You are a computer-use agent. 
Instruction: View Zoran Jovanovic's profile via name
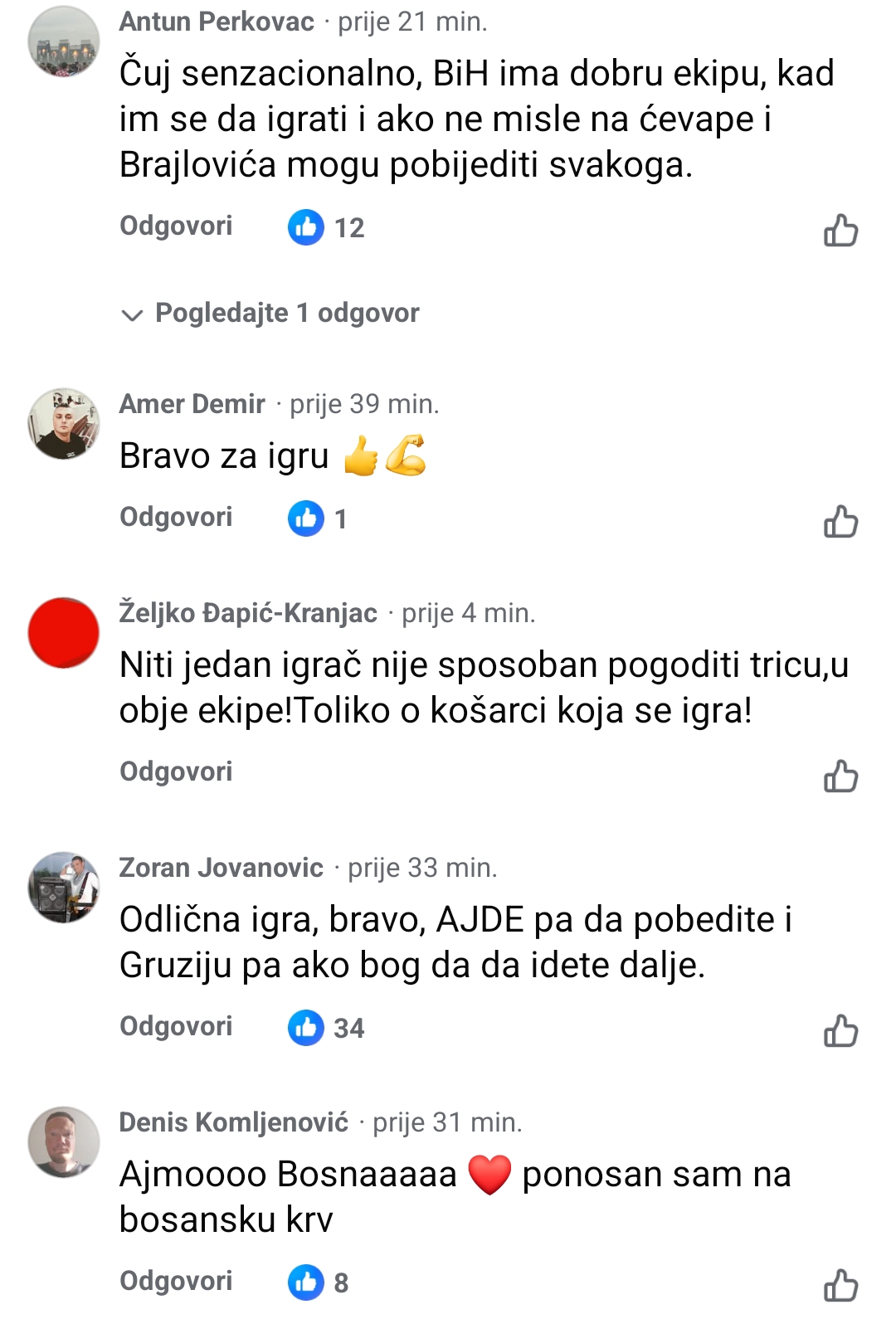pyautogui.click(x=221, y=868)
